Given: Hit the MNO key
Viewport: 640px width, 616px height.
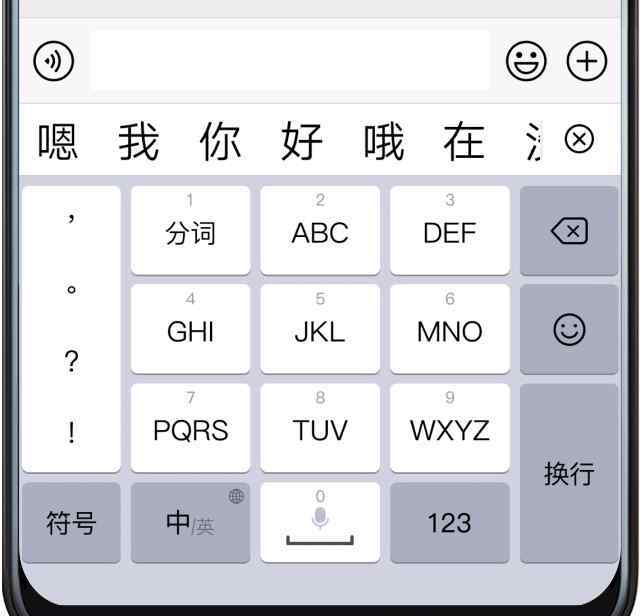Looking at the screenshot, I should pos(449,328).
